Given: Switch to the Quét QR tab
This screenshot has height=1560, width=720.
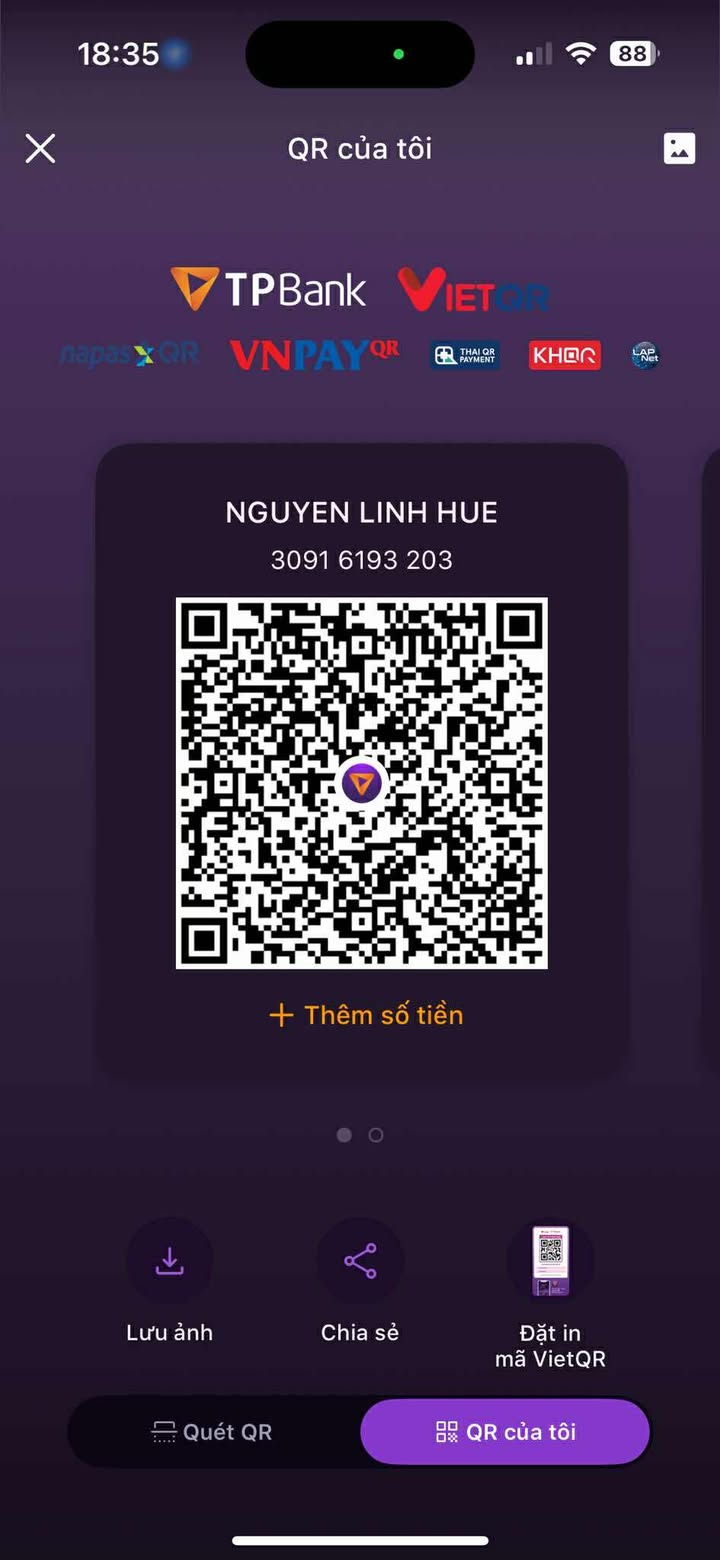Looking at the screenshot, I should click(212, 1432).
